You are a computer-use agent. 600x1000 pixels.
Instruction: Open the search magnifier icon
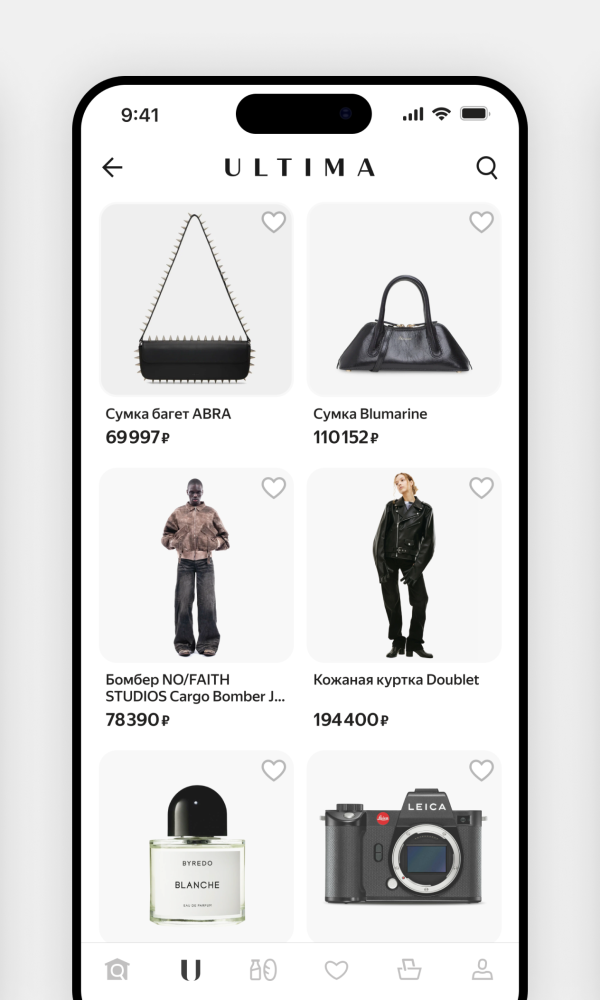click(486, 168)
